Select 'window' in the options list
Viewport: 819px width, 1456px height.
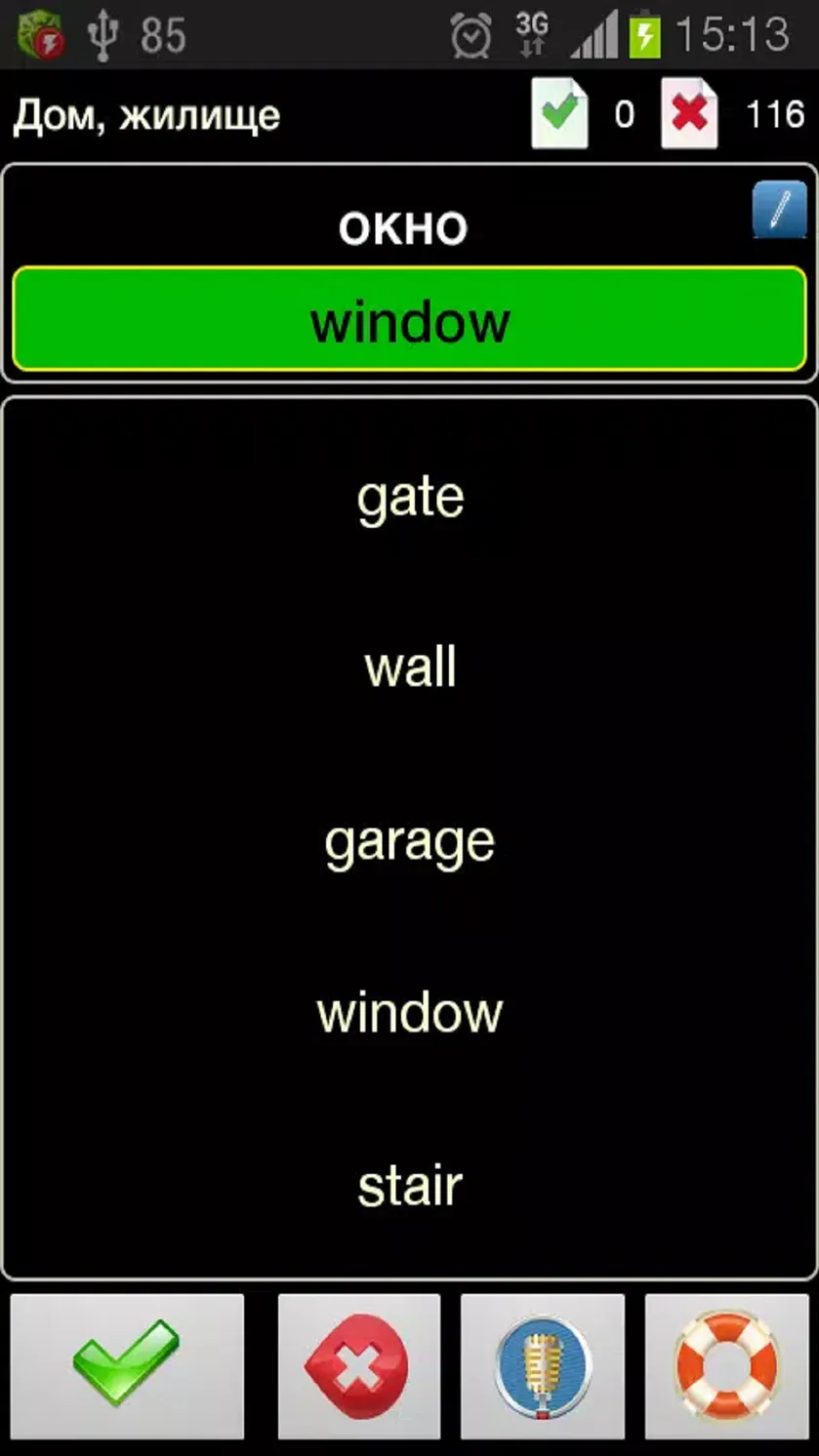pos(410,1012)
